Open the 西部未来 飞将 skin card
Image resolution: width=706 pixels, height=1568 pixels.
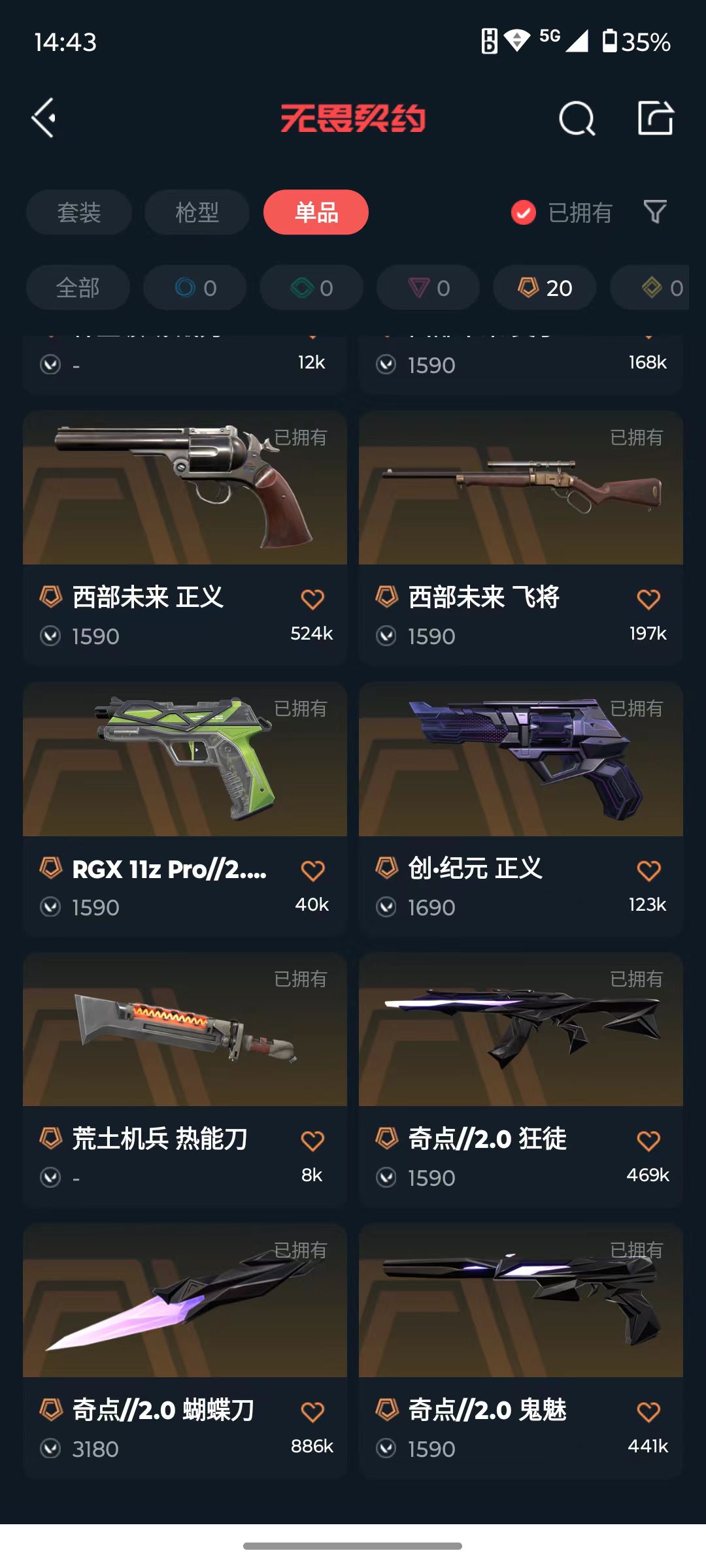(x=521, y=538)
